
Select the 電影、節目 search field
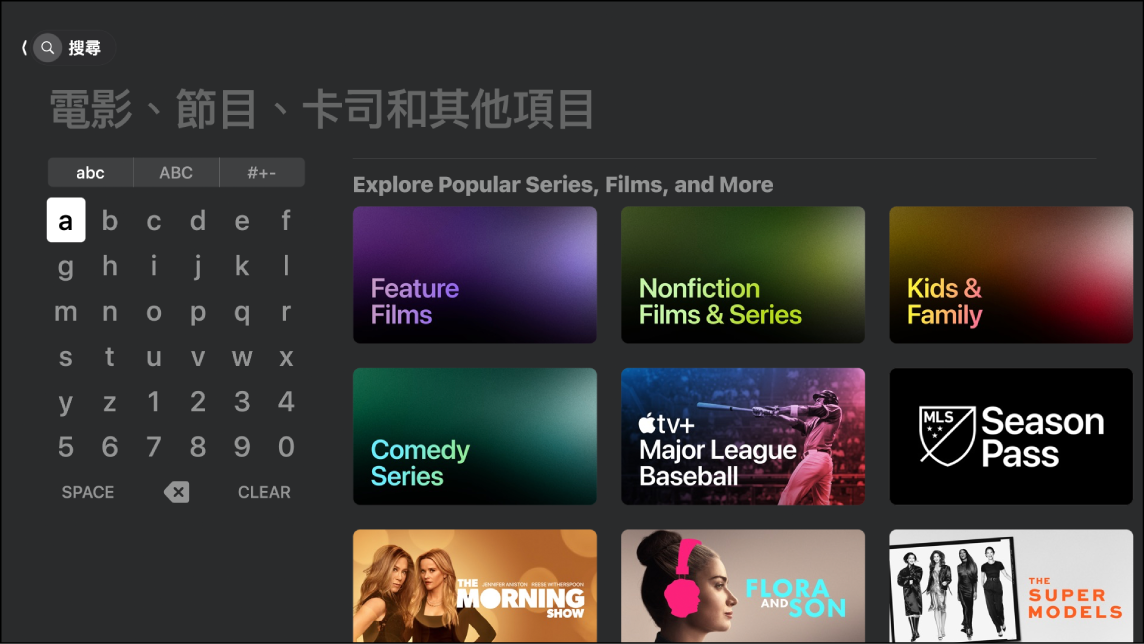pyautogui.click(x=322, y=110)
